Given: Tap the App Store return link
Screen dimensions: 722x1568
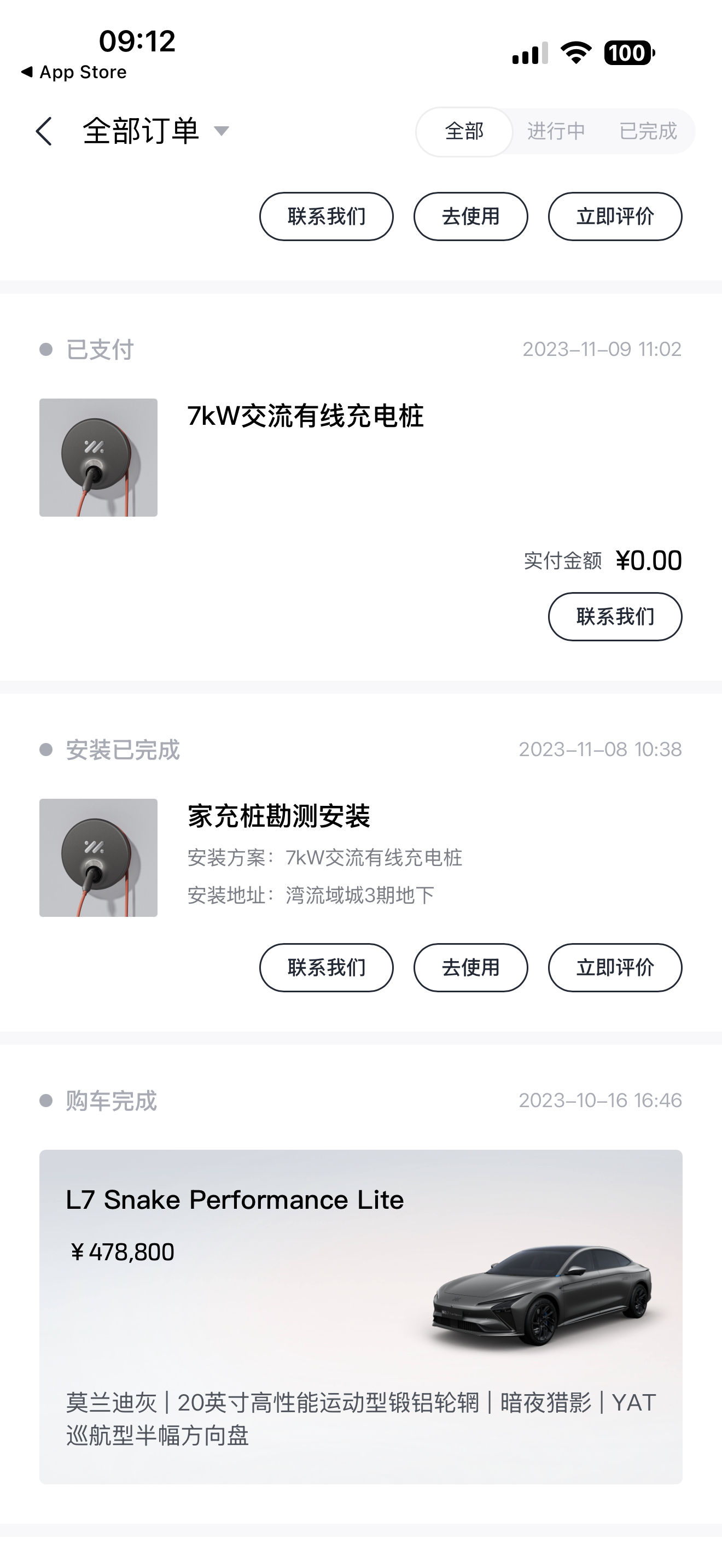Looking at the screenshot, I should 73,71.
